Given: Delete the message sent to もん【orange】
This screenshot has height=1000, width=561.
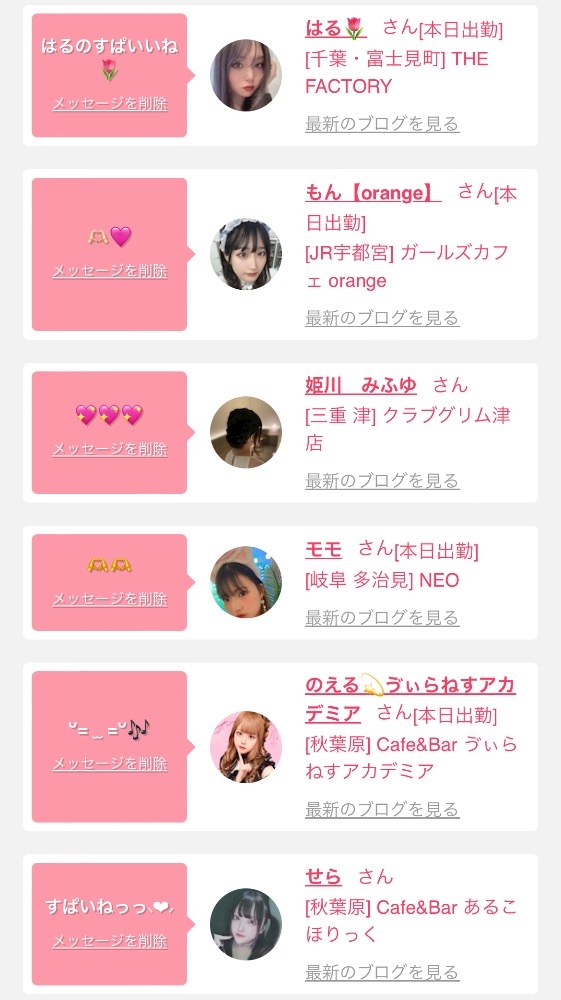Looking at the screenshot, I should click(110, 271).
